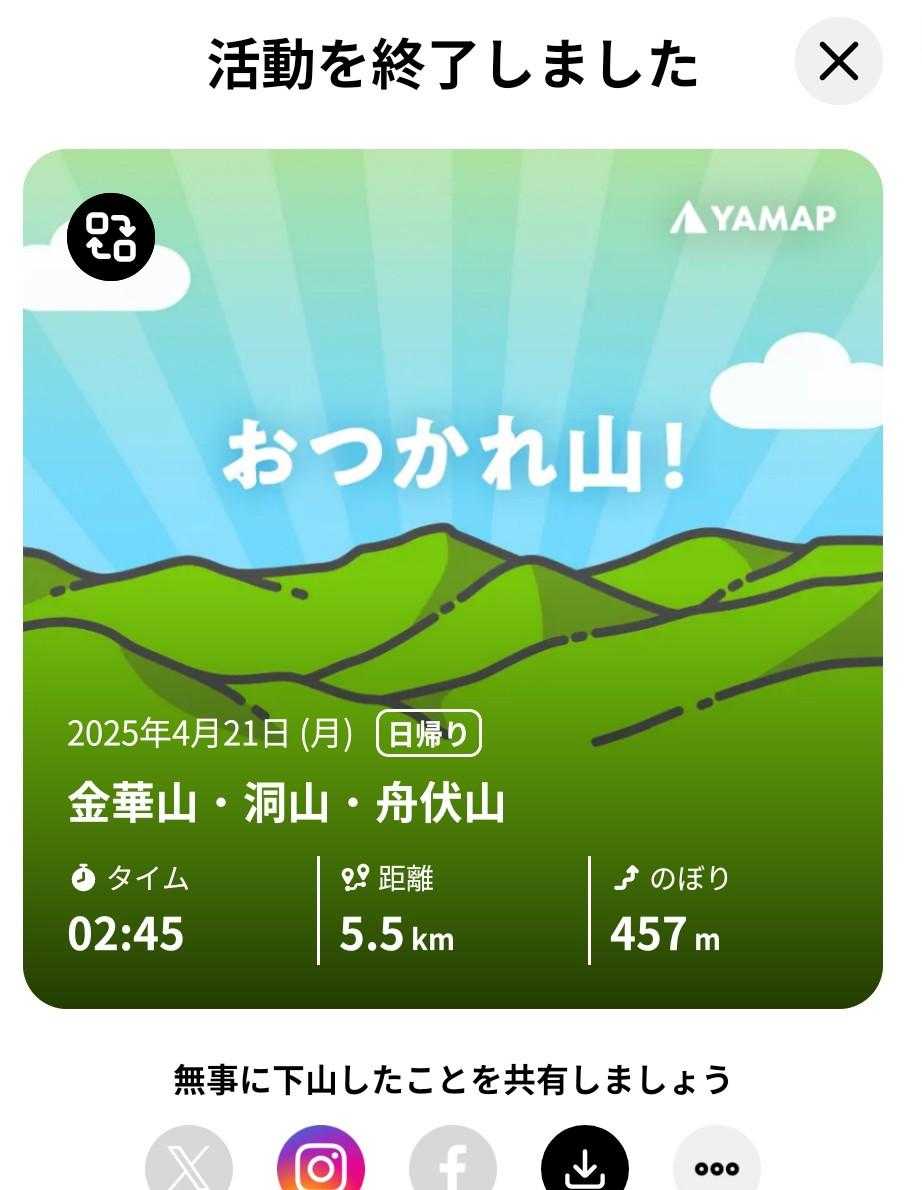Share the hike on X
922x1190 pixels.
click(x=189, y=1164)
